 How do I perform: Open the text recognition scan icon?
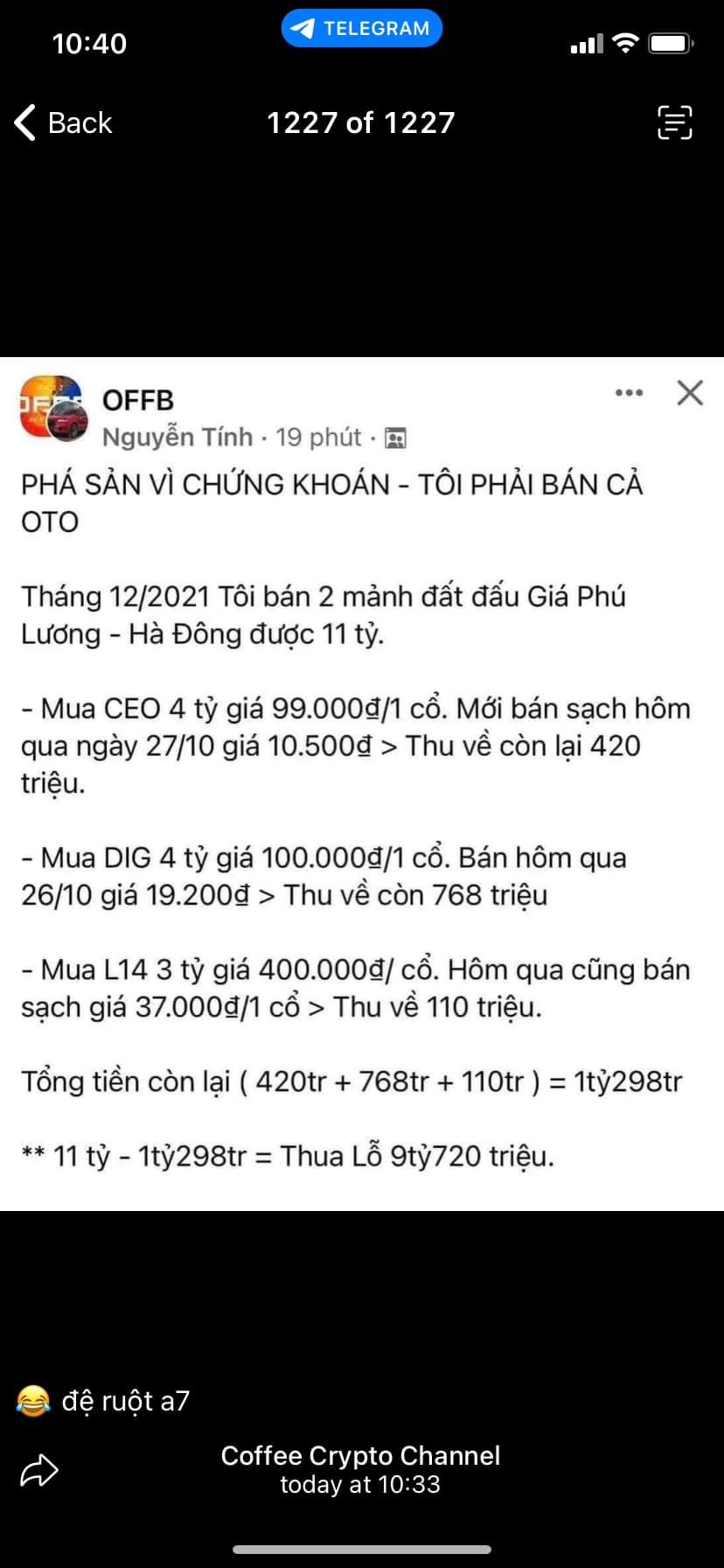coord(674,122)
